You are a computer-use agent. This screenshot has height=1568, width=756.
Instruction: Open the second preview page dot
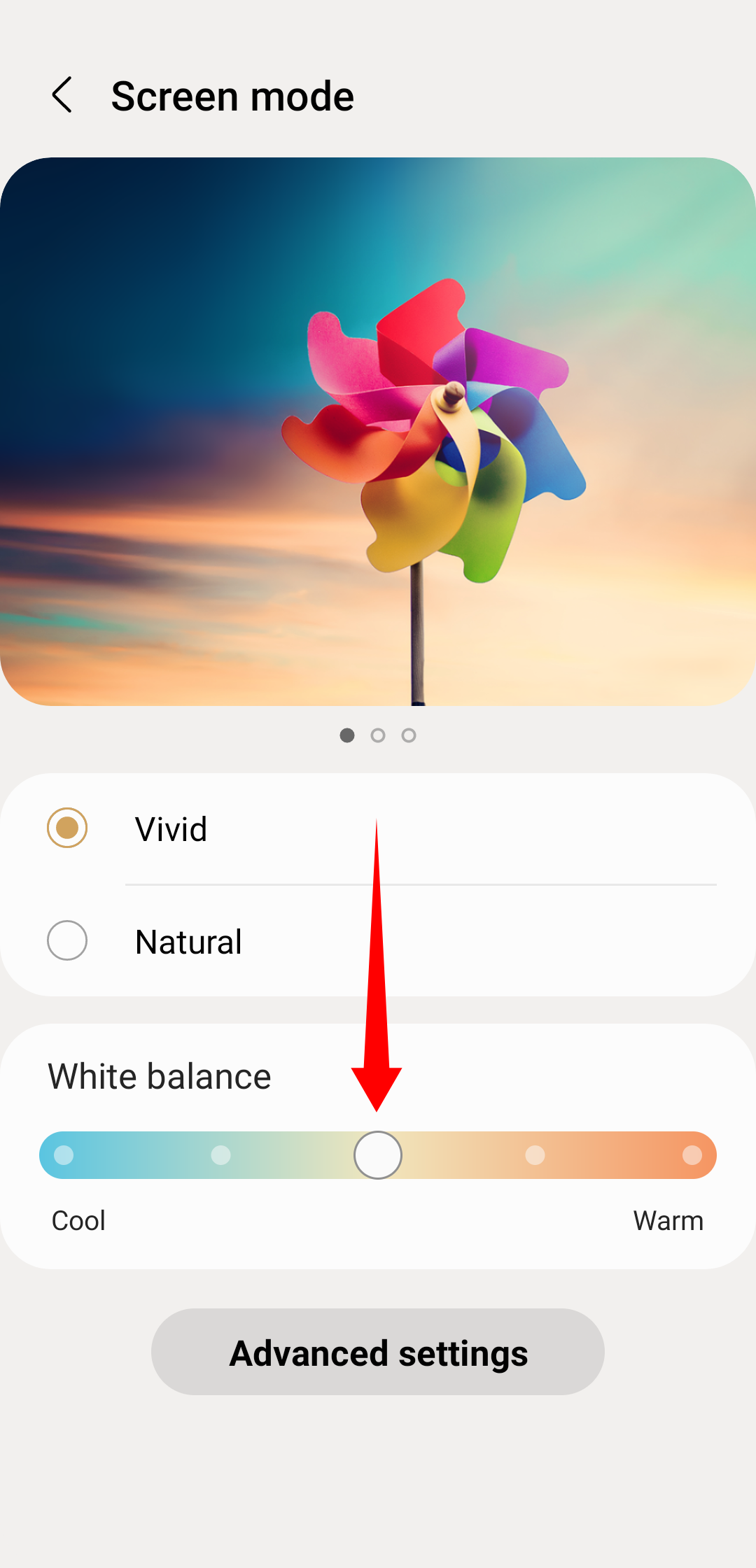pos(378,735)
